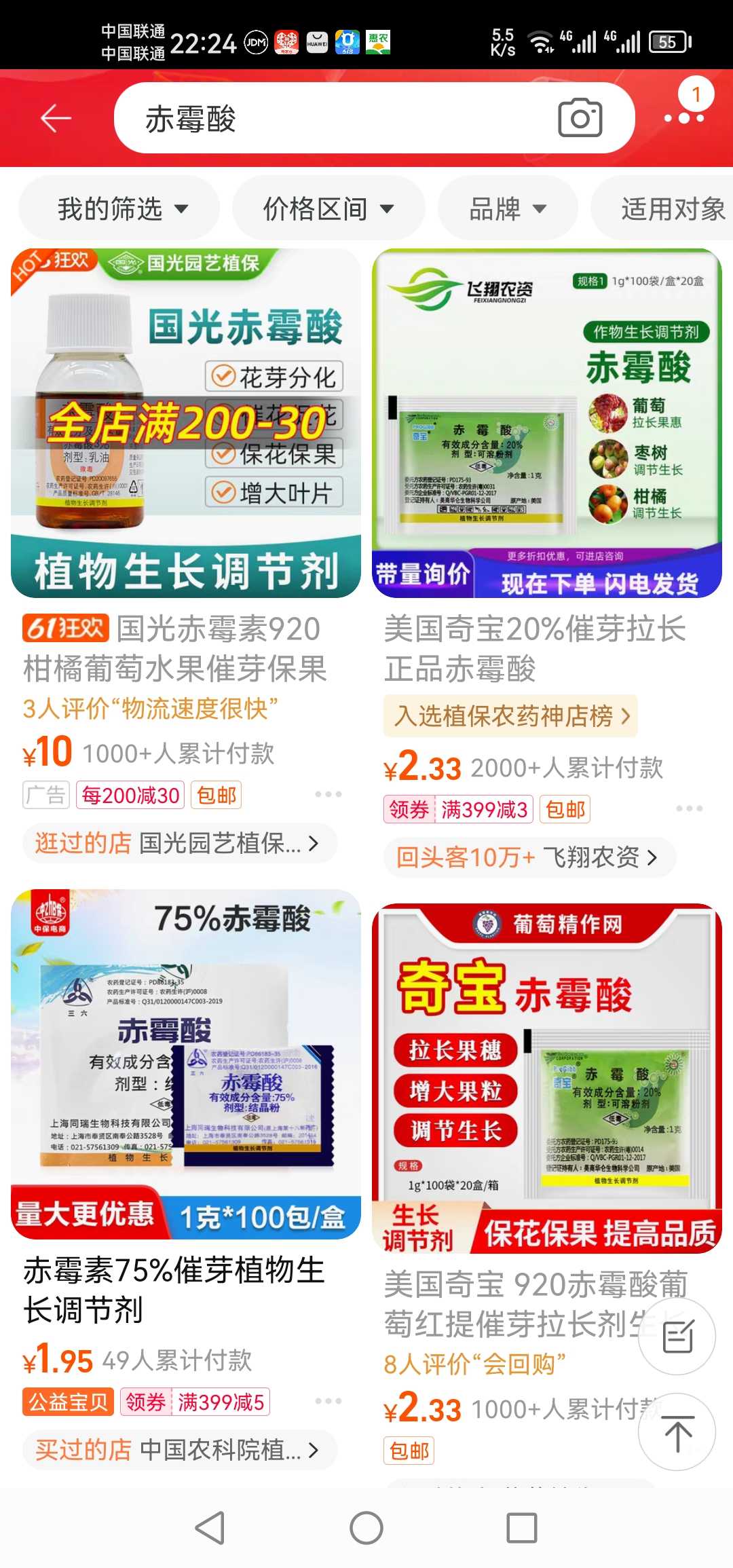Visit the 国光园艺植保 store

tap(179, 843)
